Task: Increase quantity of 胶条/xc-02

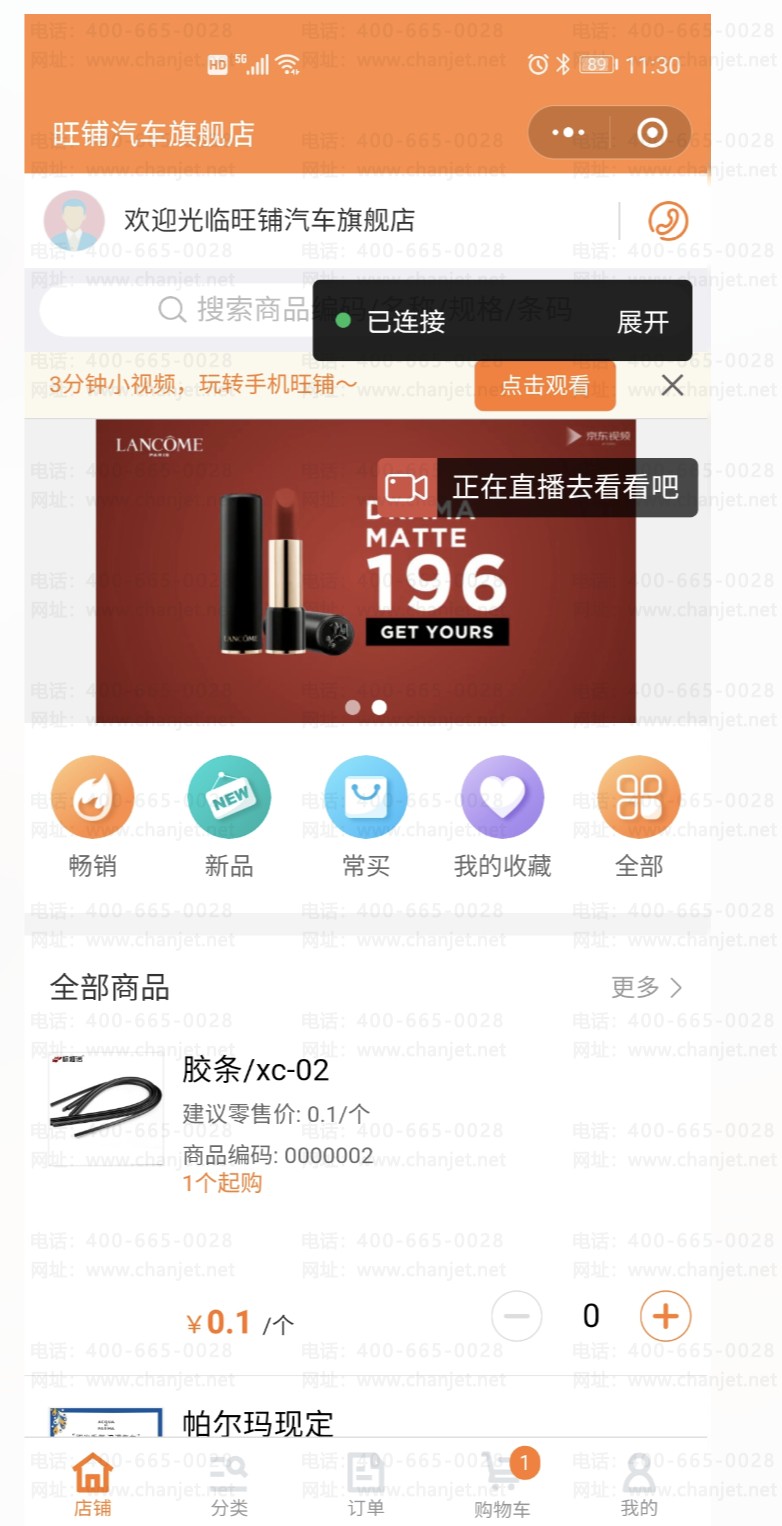Action: coord(665,1316)
